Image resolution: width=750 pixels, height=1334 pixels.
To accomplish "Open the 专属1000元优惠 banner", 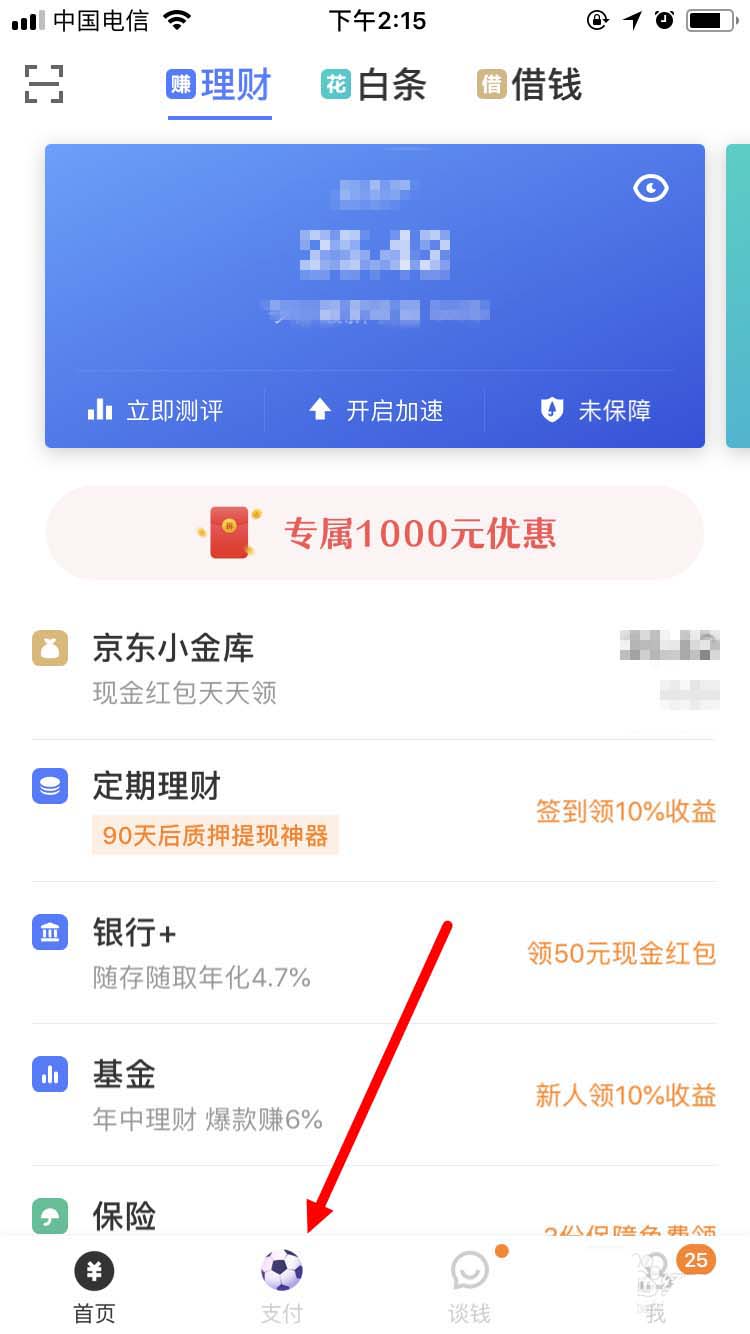I will (375, 533).
